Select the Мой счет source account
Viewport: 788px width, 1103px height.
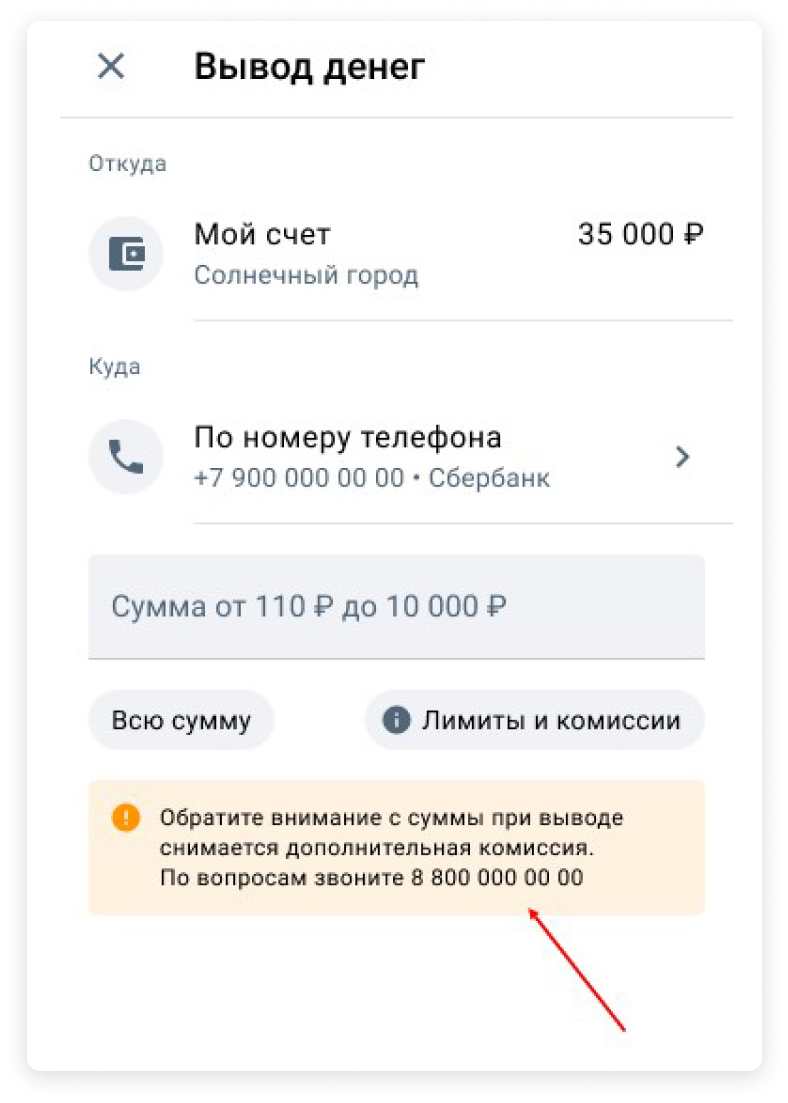click(x=400, y=254)
